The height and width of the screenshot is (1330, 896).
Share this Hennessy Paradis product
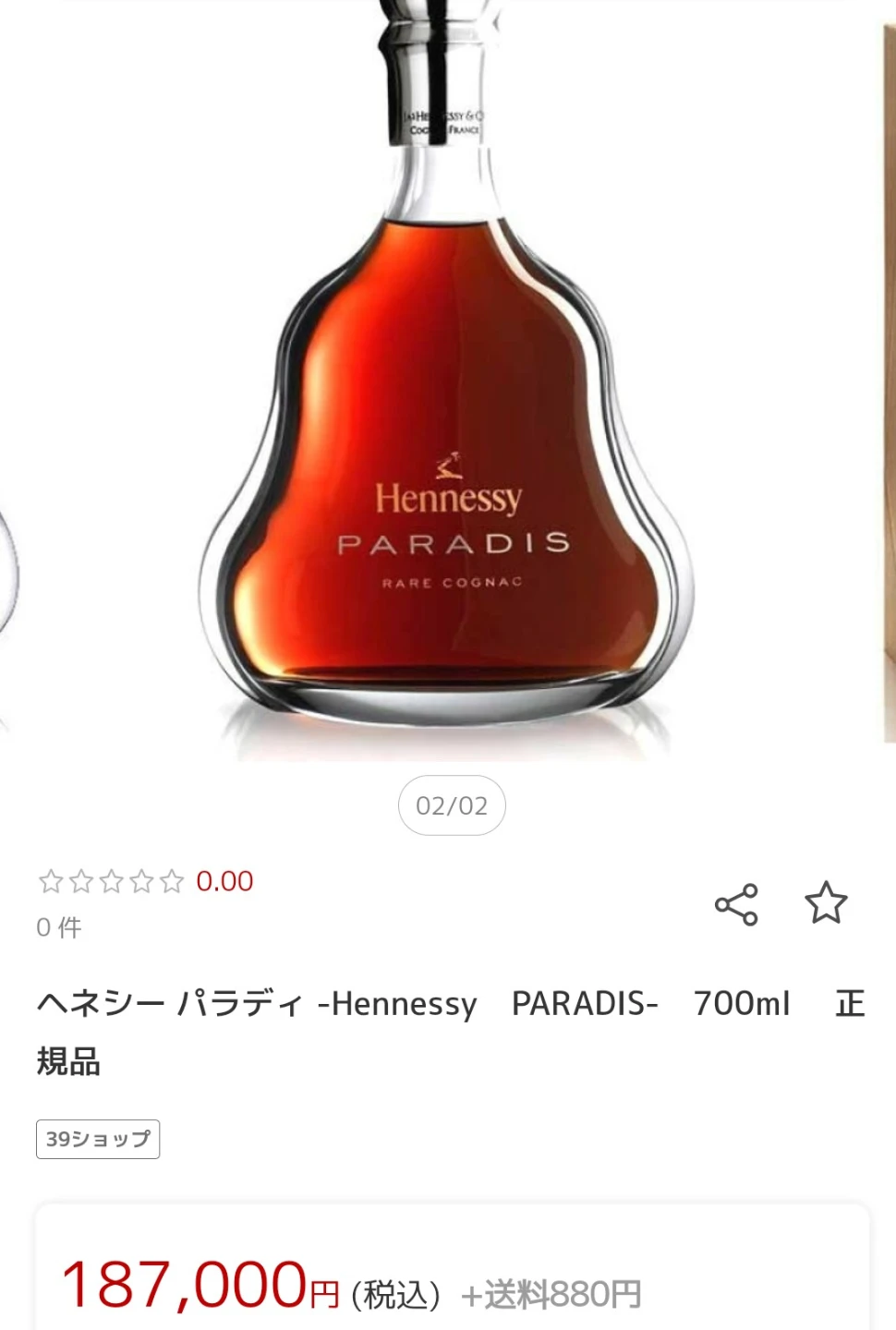pyautogui.click(x=736, y=904)
